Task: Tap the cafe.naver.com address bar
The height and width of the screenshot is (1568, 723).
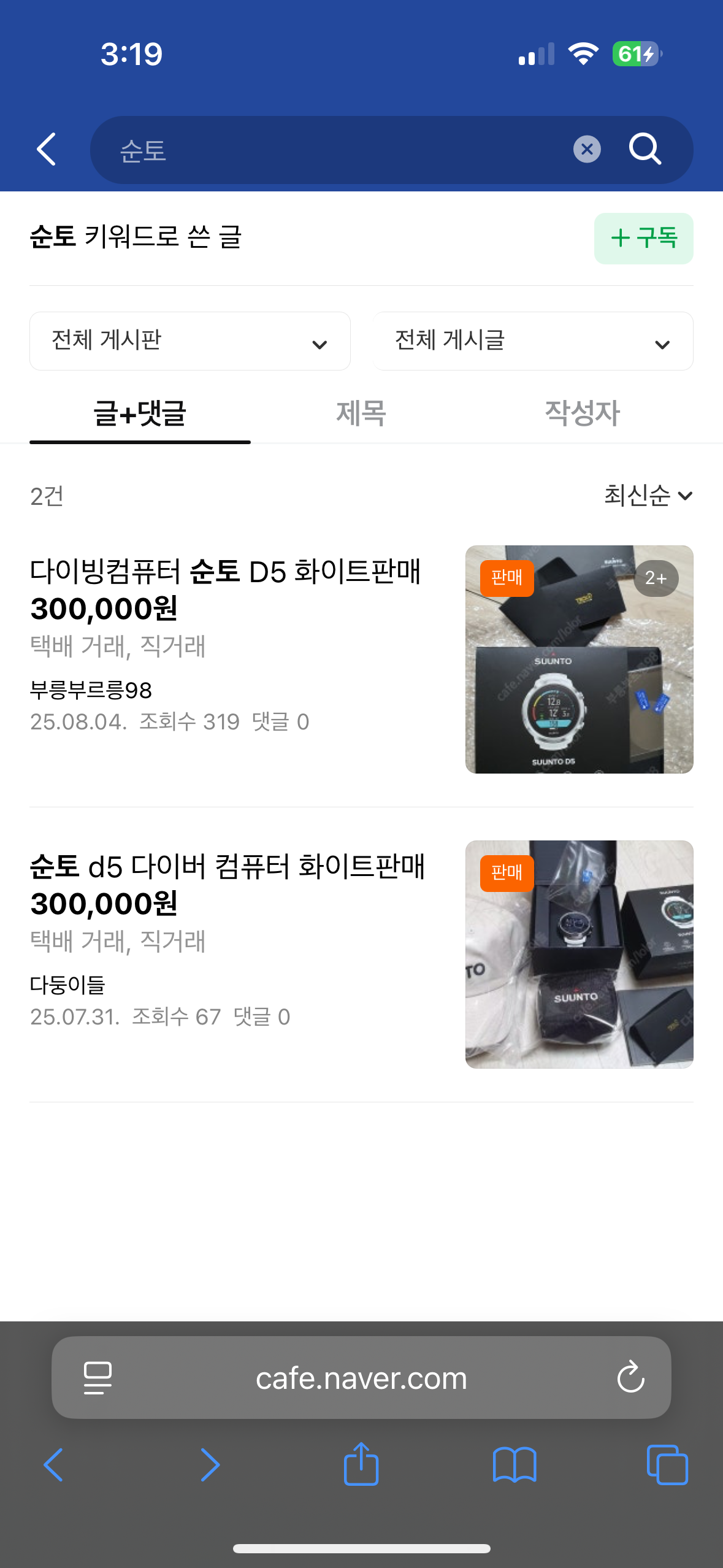Action: 361,1378
